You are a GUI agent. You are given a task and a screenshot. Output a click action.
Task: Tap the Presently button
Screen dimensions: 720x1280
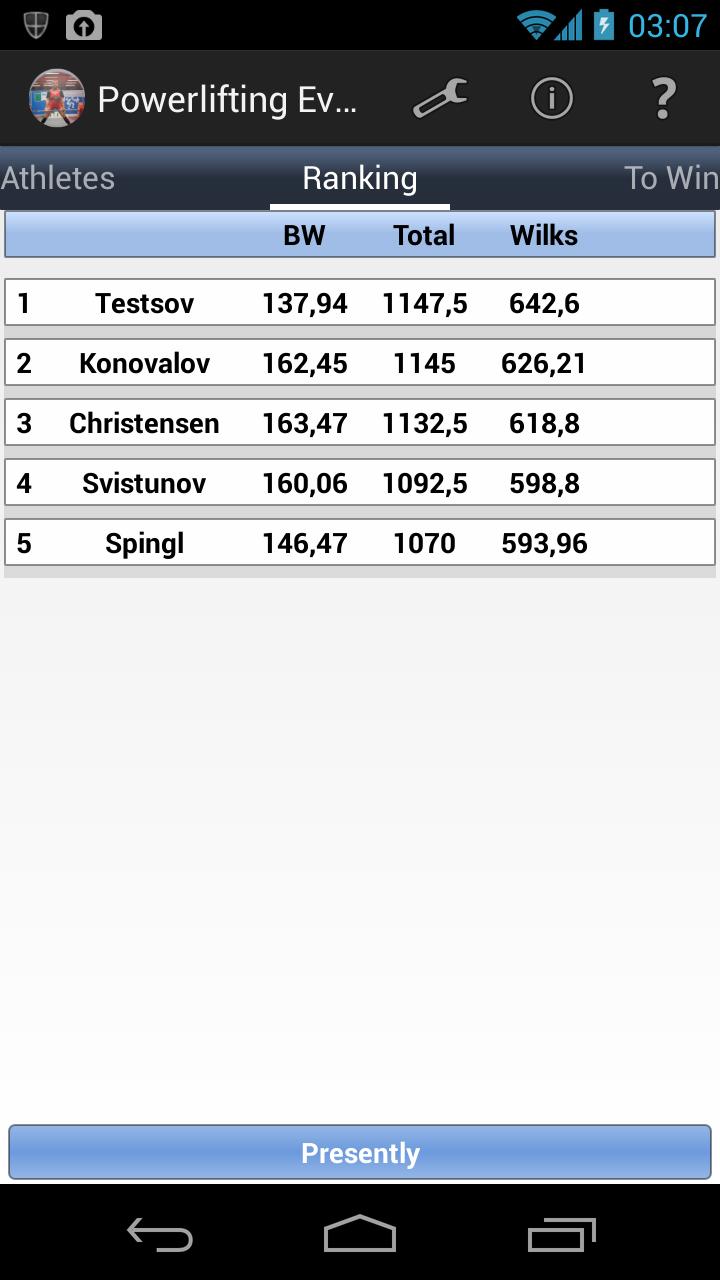click(x=360, y=1153)
